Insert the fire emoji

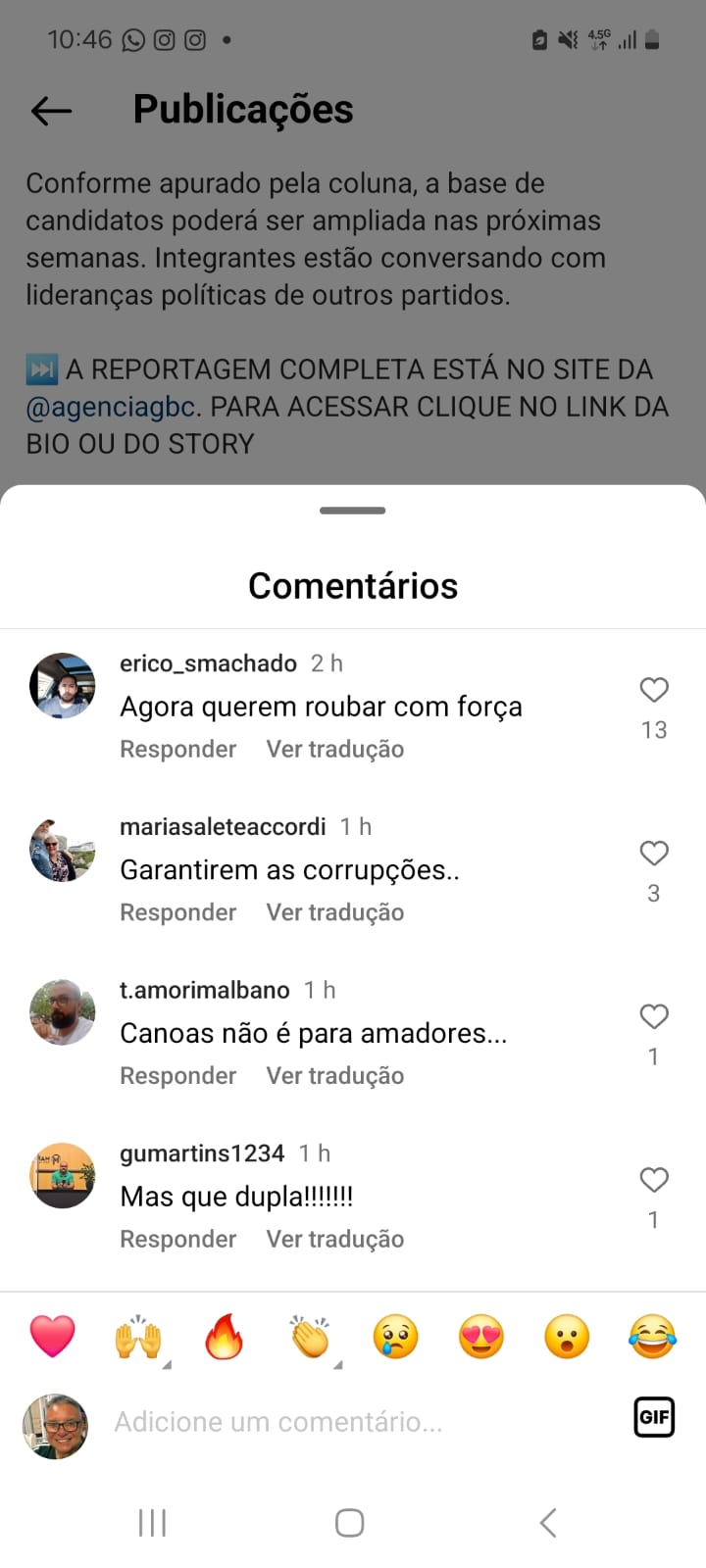[x=224, y=1337]
